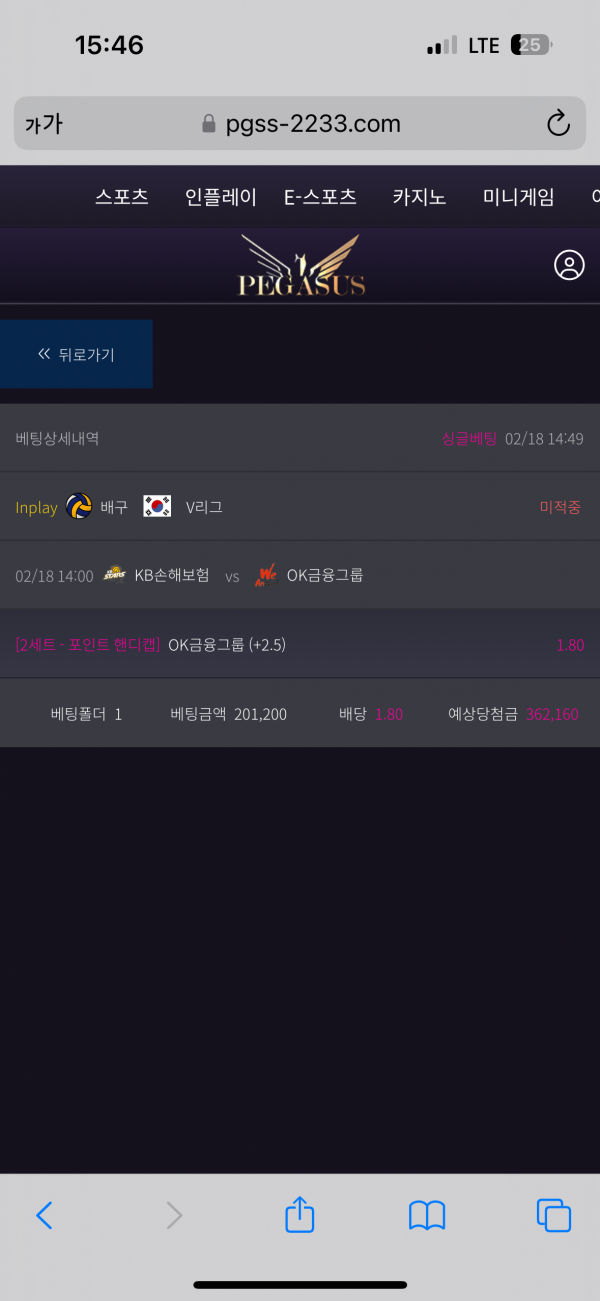Open the 미니게임 tab

[518, 197]
